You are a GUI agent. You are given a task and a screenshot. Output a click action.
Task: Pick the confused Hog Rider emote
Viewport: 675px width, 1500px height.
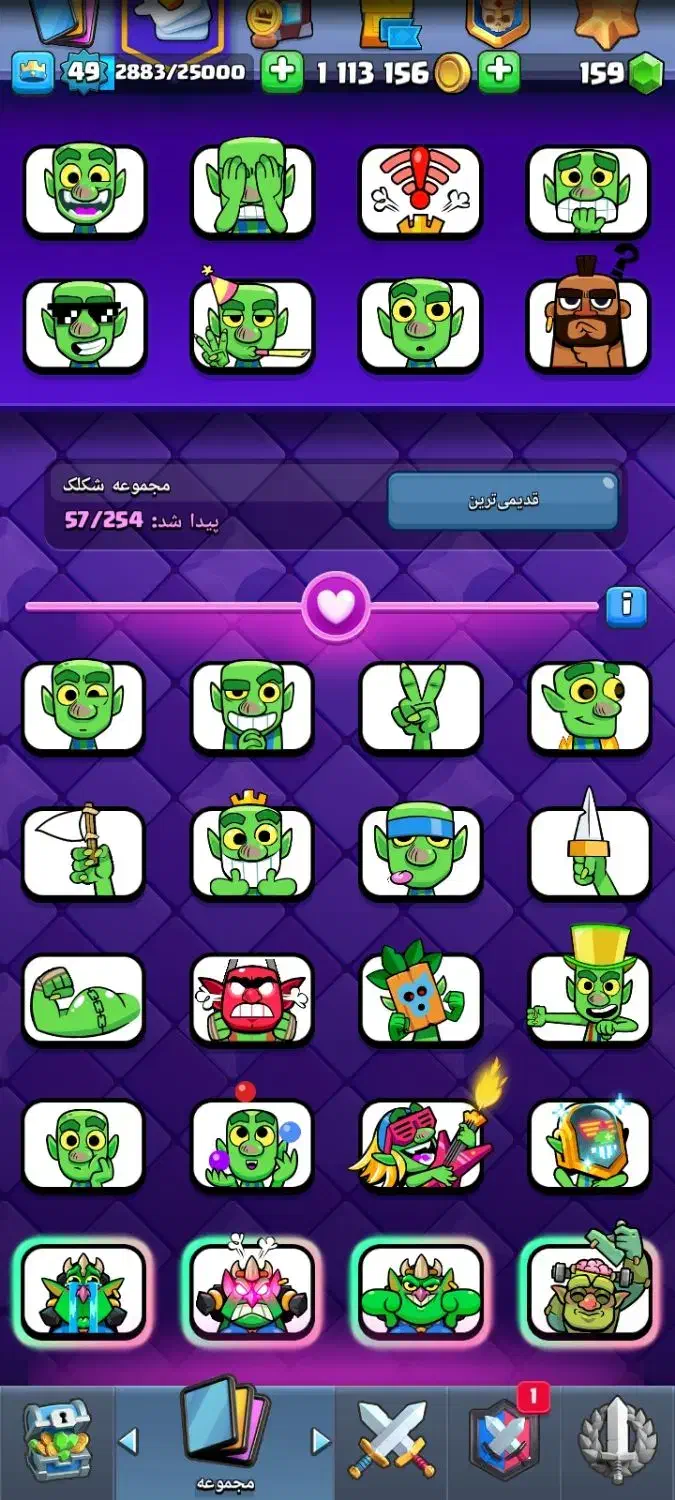(x=589, y=325)
